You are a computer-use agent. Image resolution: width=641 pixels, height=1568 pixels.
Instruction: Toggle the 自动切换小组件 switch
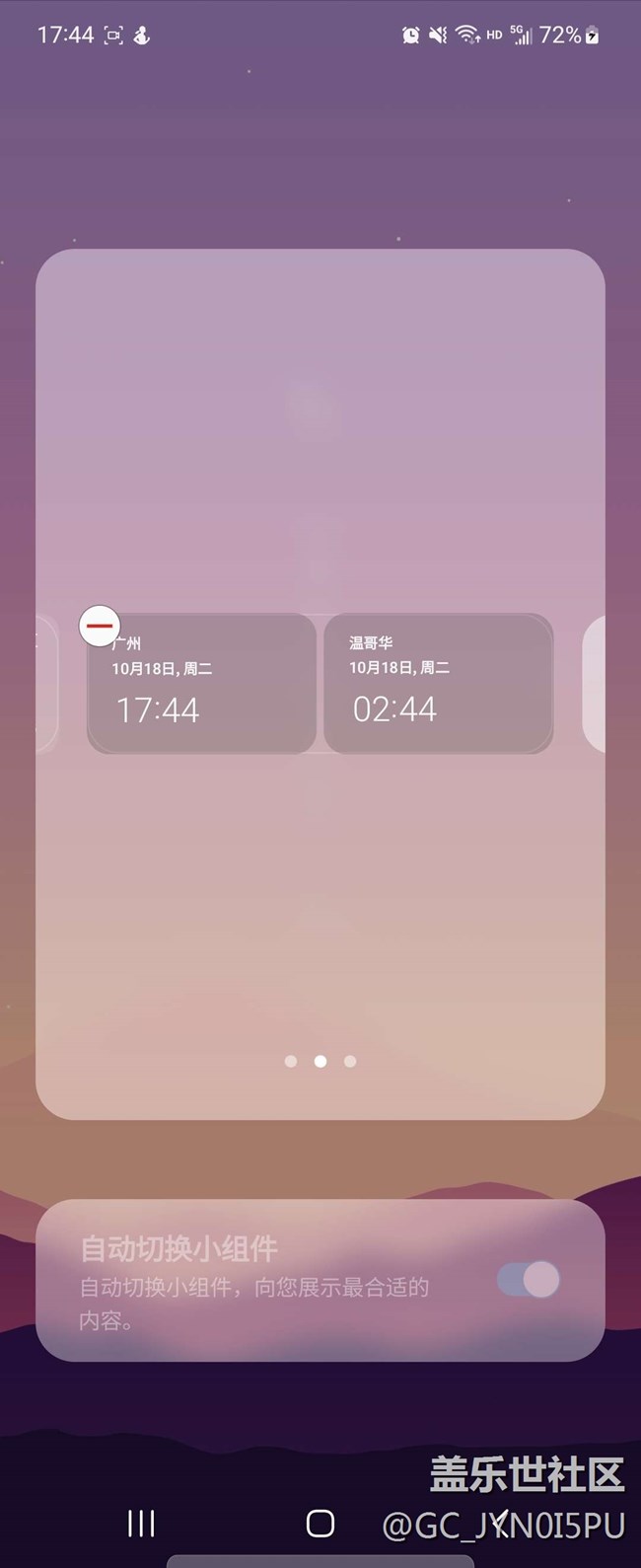[529, 1280]
